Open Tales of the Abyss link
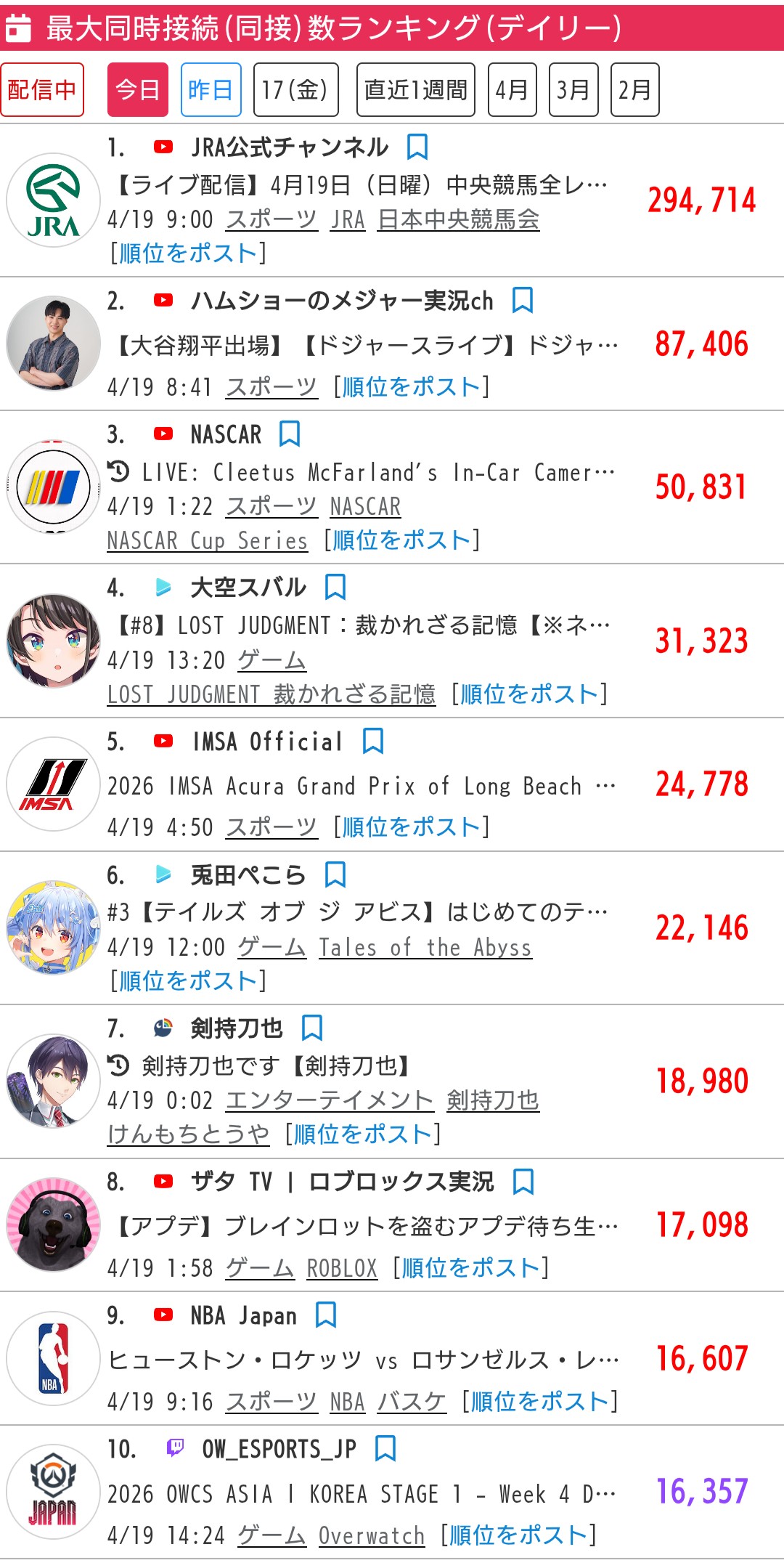The image size is (784, 1563). tap(425, 948)
